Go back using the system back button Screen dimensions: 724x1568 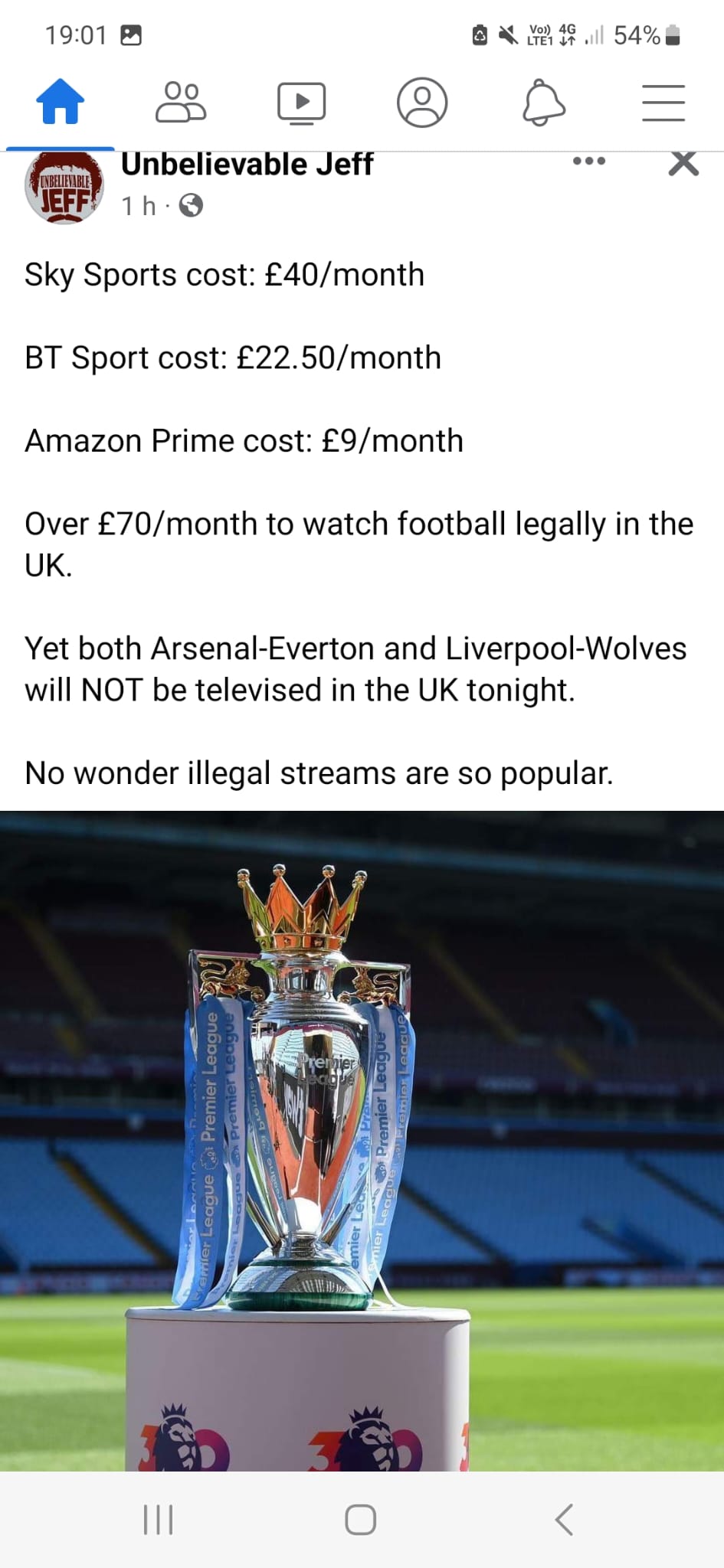[x=564, y=1519]
